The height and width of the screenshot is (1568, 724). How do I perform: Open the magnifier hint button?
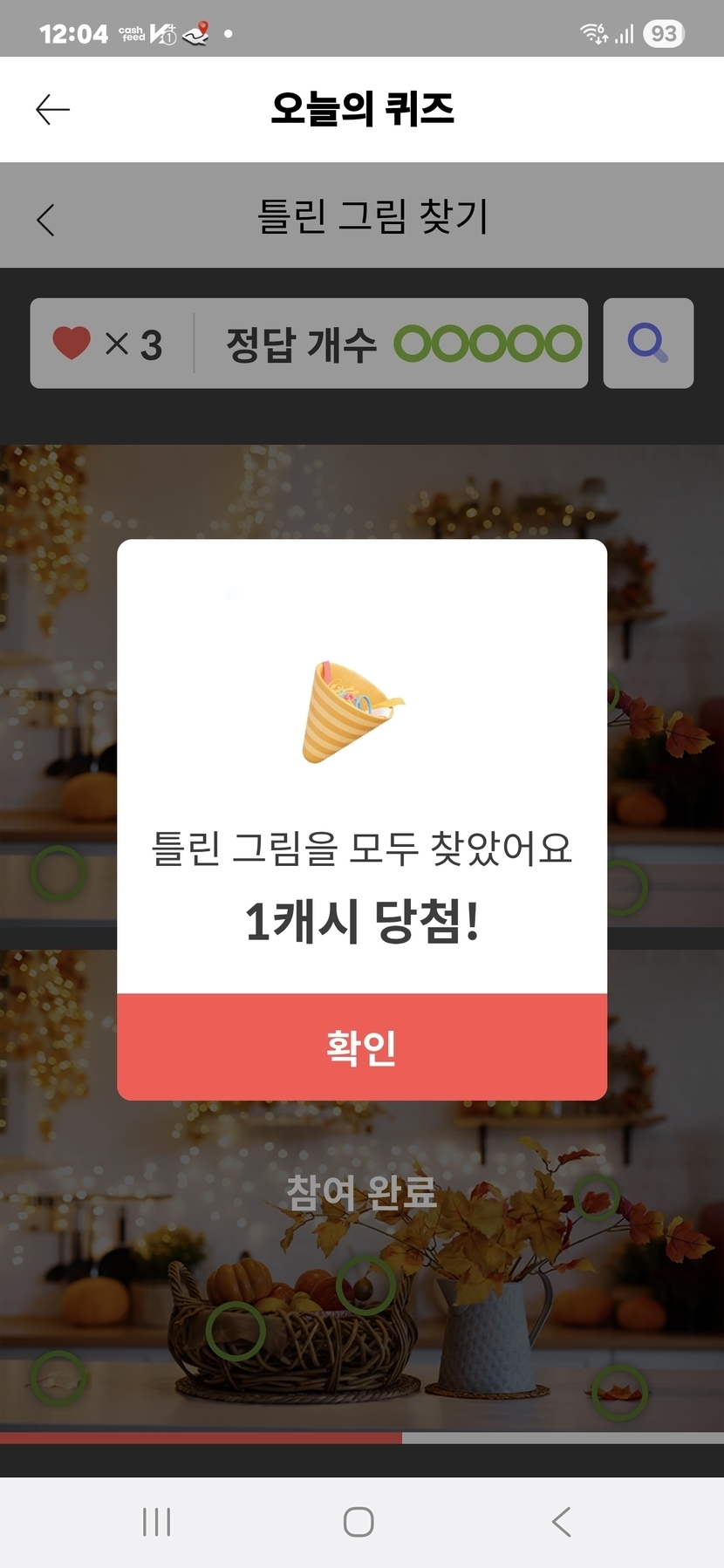point(648,343)
